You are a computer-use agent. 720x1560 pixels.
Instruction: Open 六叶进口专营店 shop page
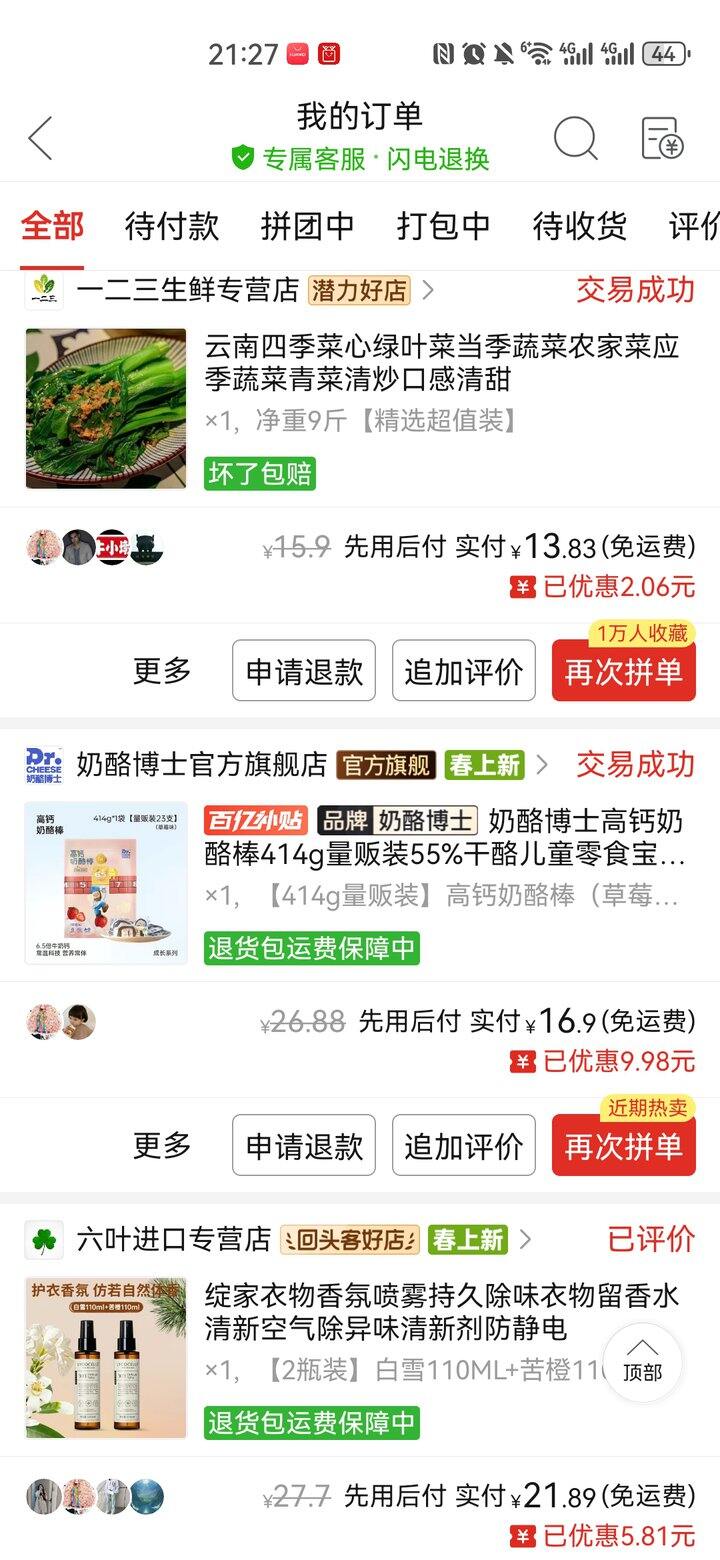(x=173, y=1240)
